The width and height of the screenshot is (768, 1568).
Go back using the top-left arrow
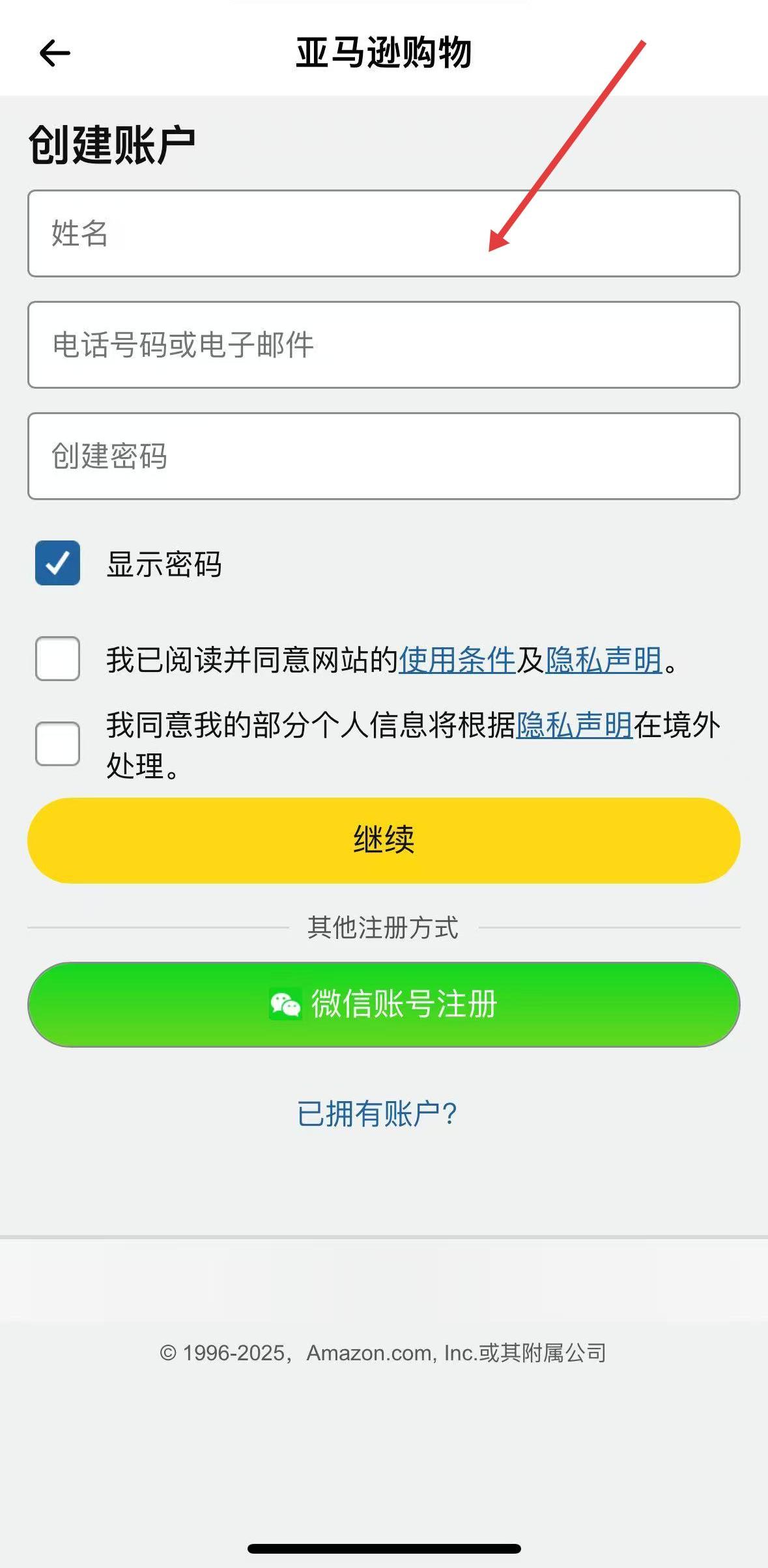click(x=55, y=53)
